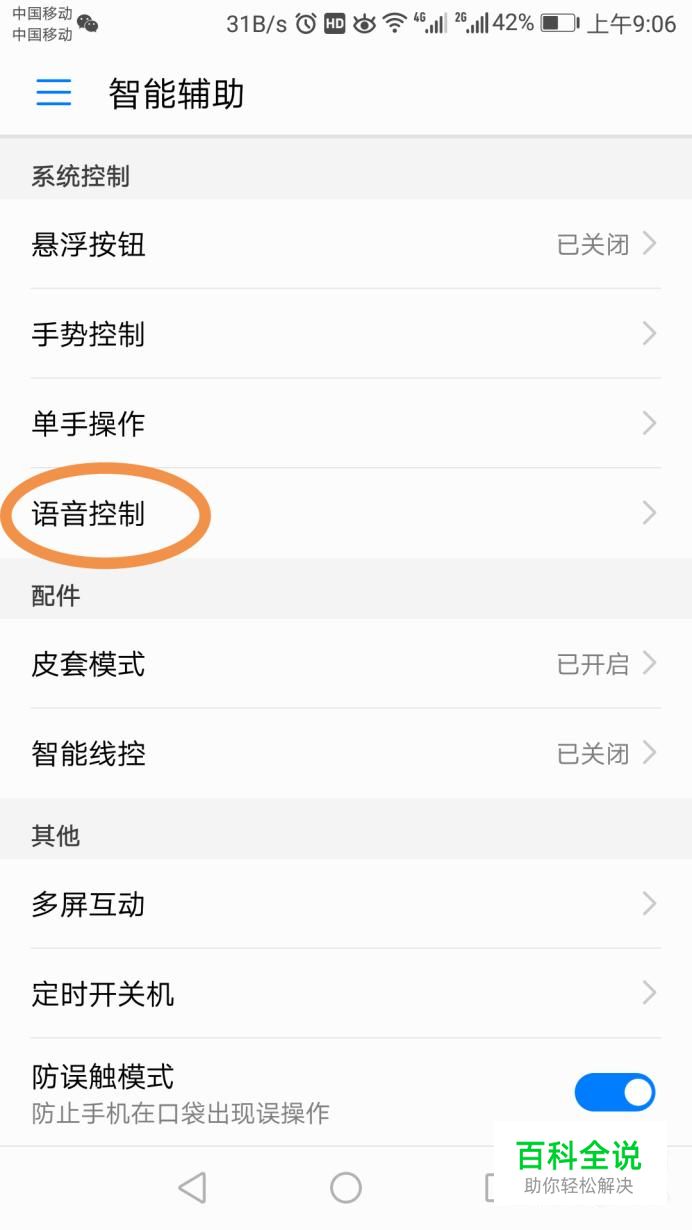The width and height of the screenshot is (692, 1230).
Task: Open 多屏互动 settings
Action: [x=346, y=904]
